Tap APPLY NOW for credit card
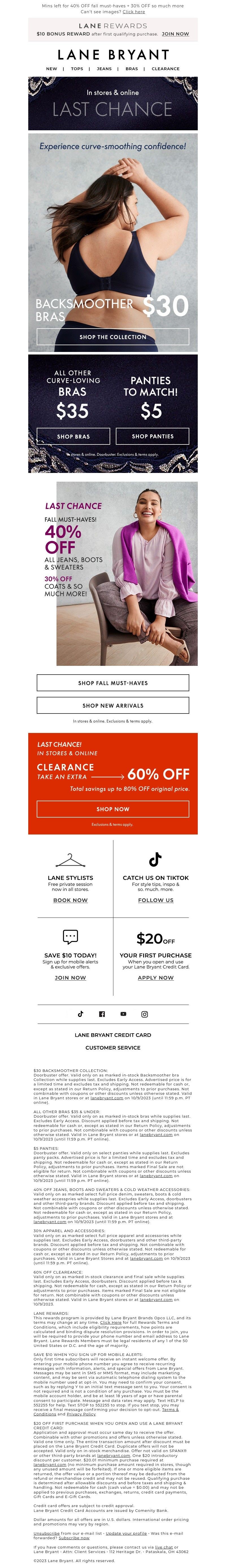 (x=155, y=977)
